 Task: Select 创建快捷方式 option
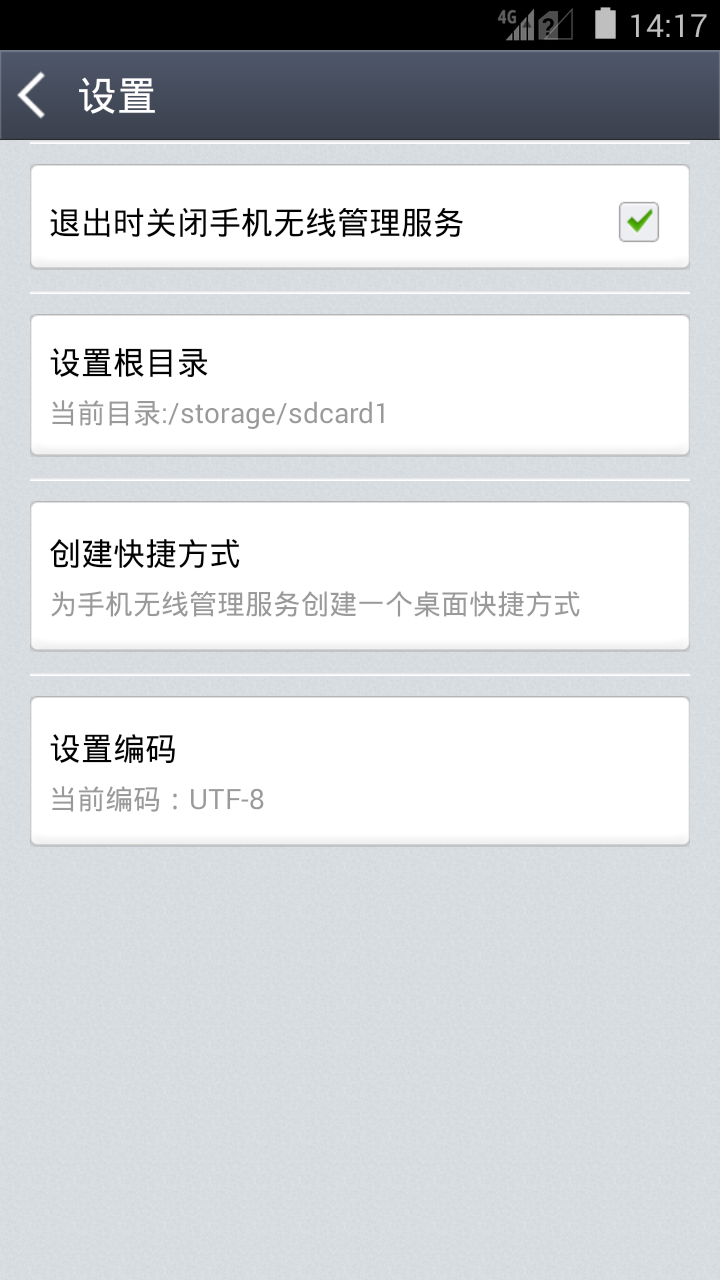[360, 576]
